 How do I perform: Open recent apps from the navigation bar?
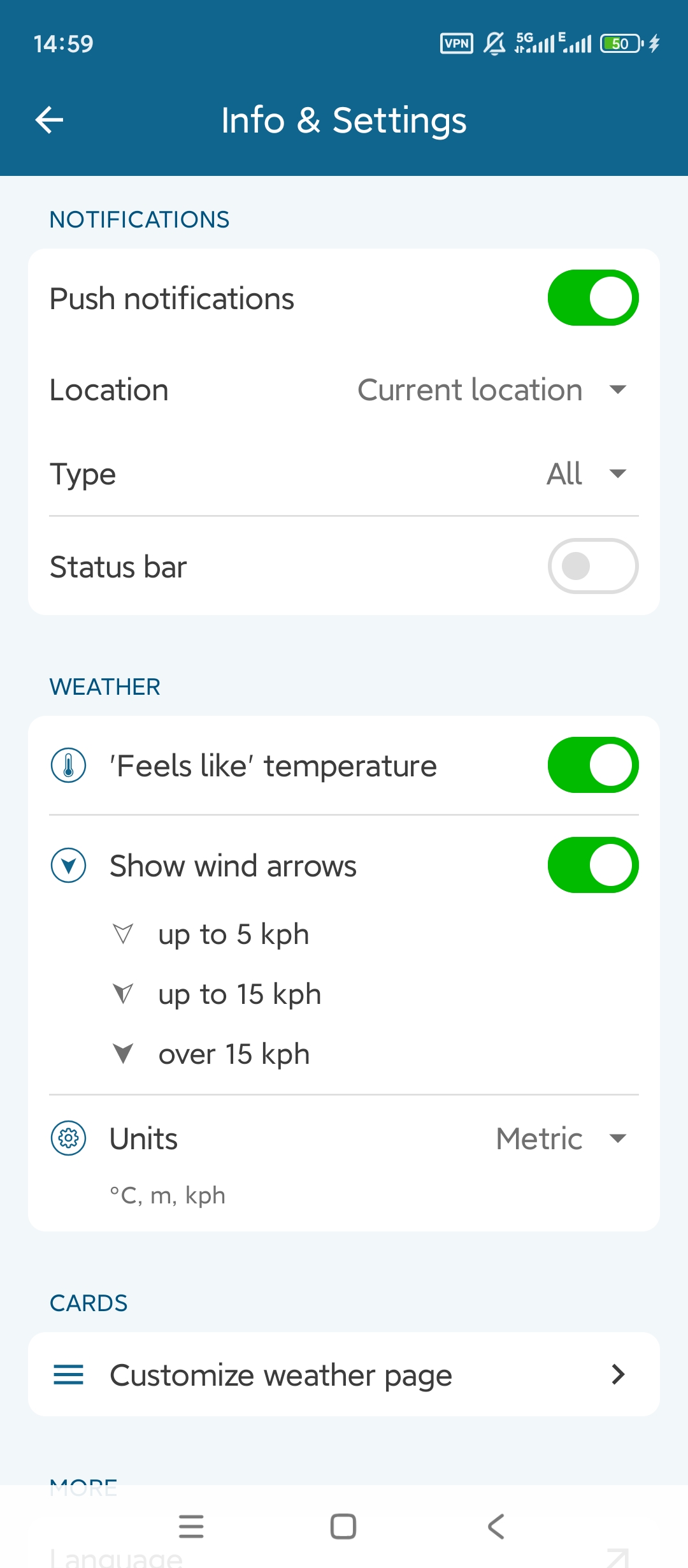click(191, 1527)
